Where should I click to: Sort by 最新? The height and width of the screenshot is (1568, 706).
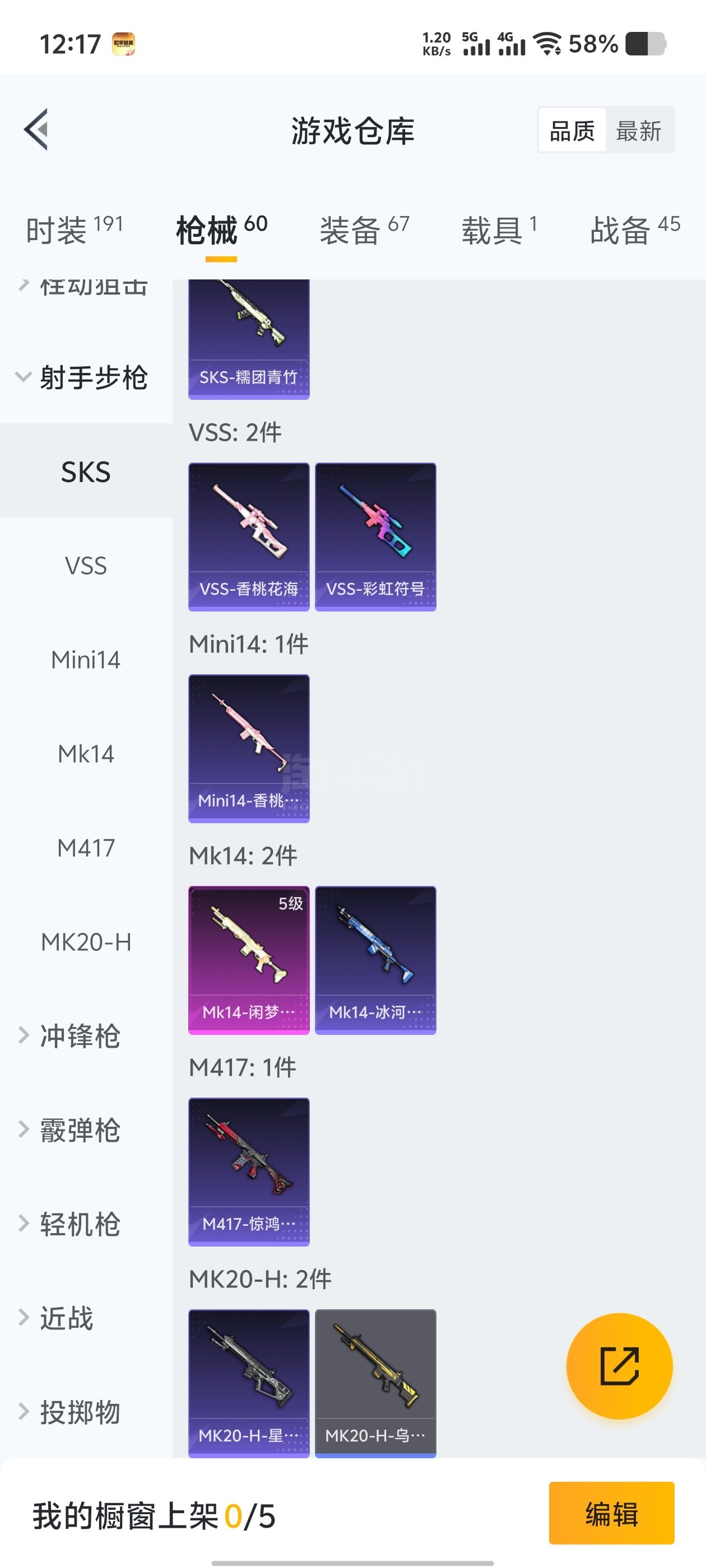pyautogui.click(x=638, y=130)
